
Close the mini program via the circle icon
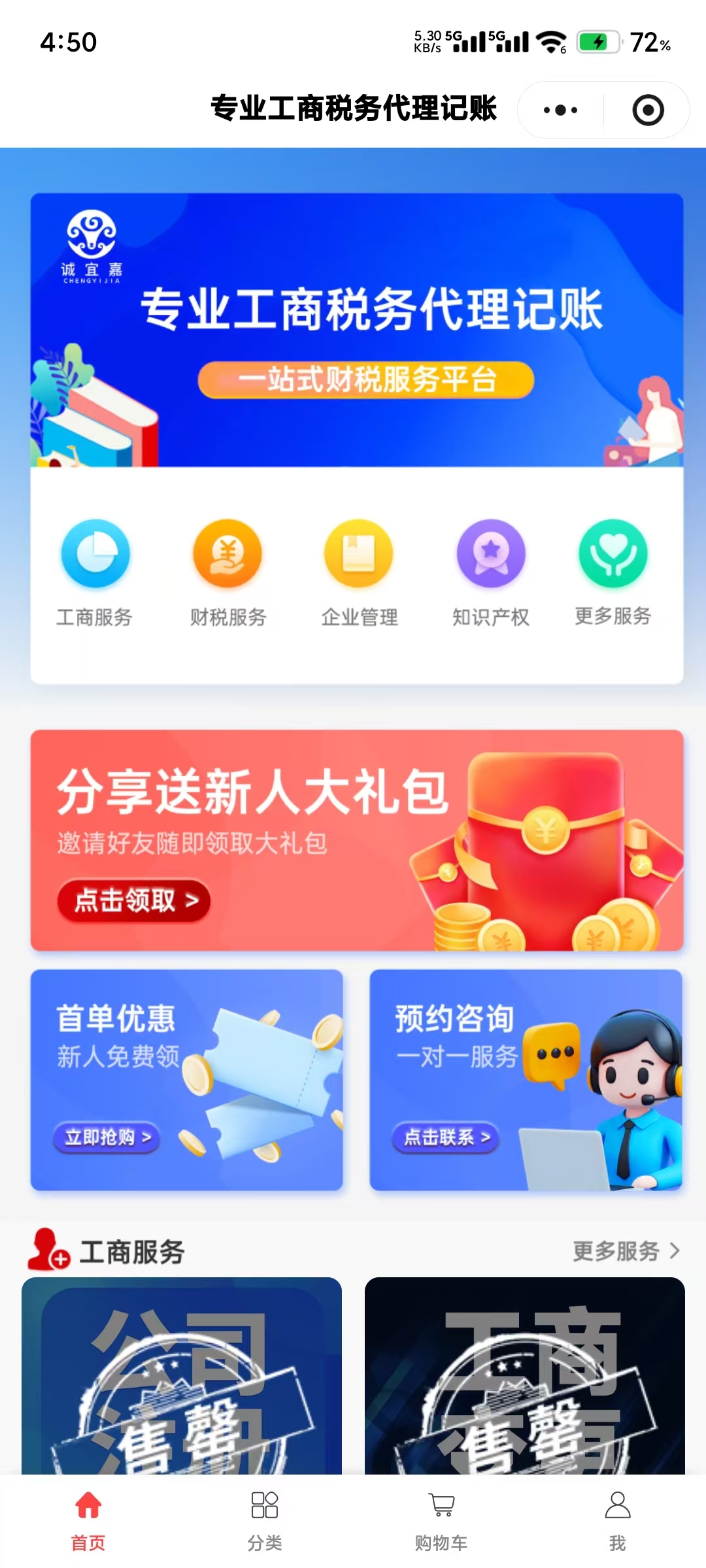pos(648,110)
